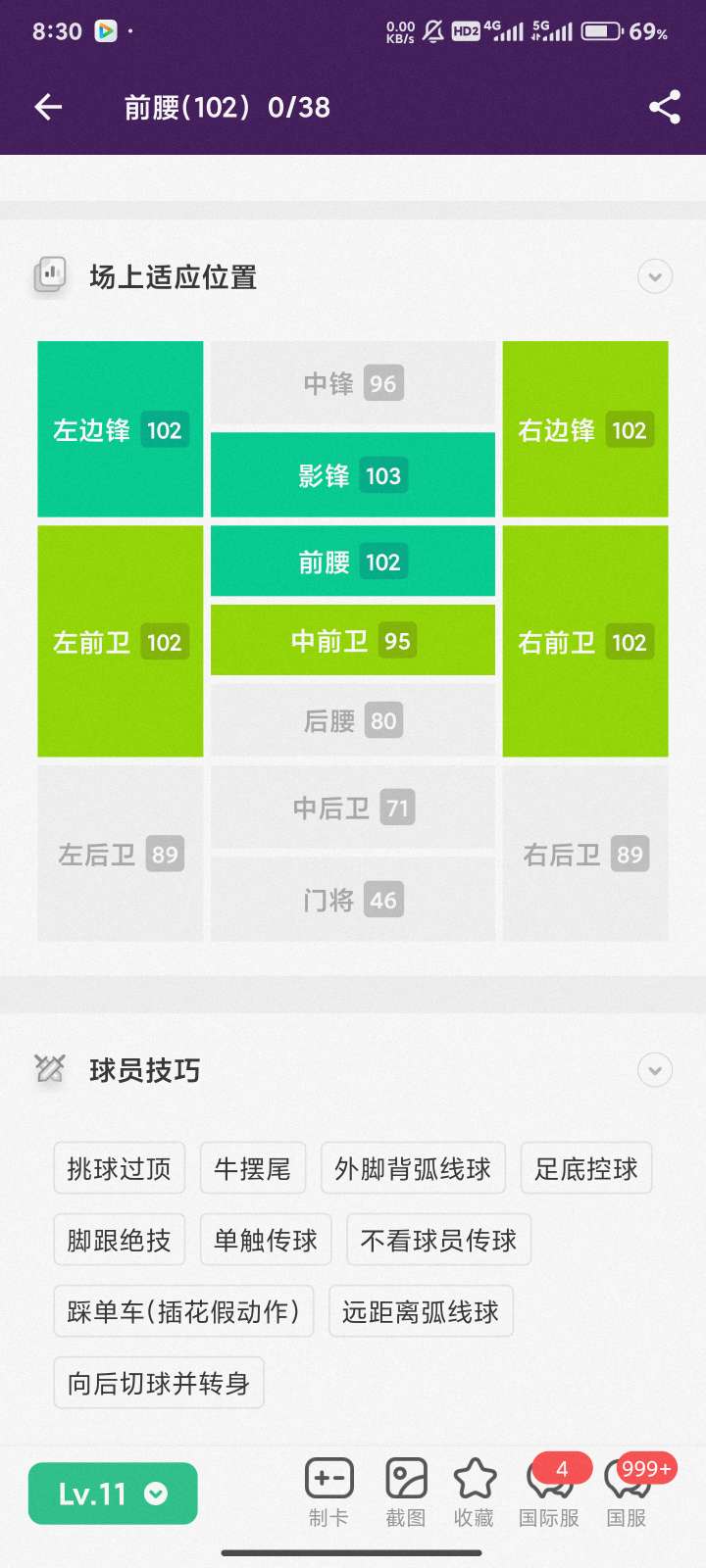Take a screenshot with 截图

[405, 1493]
